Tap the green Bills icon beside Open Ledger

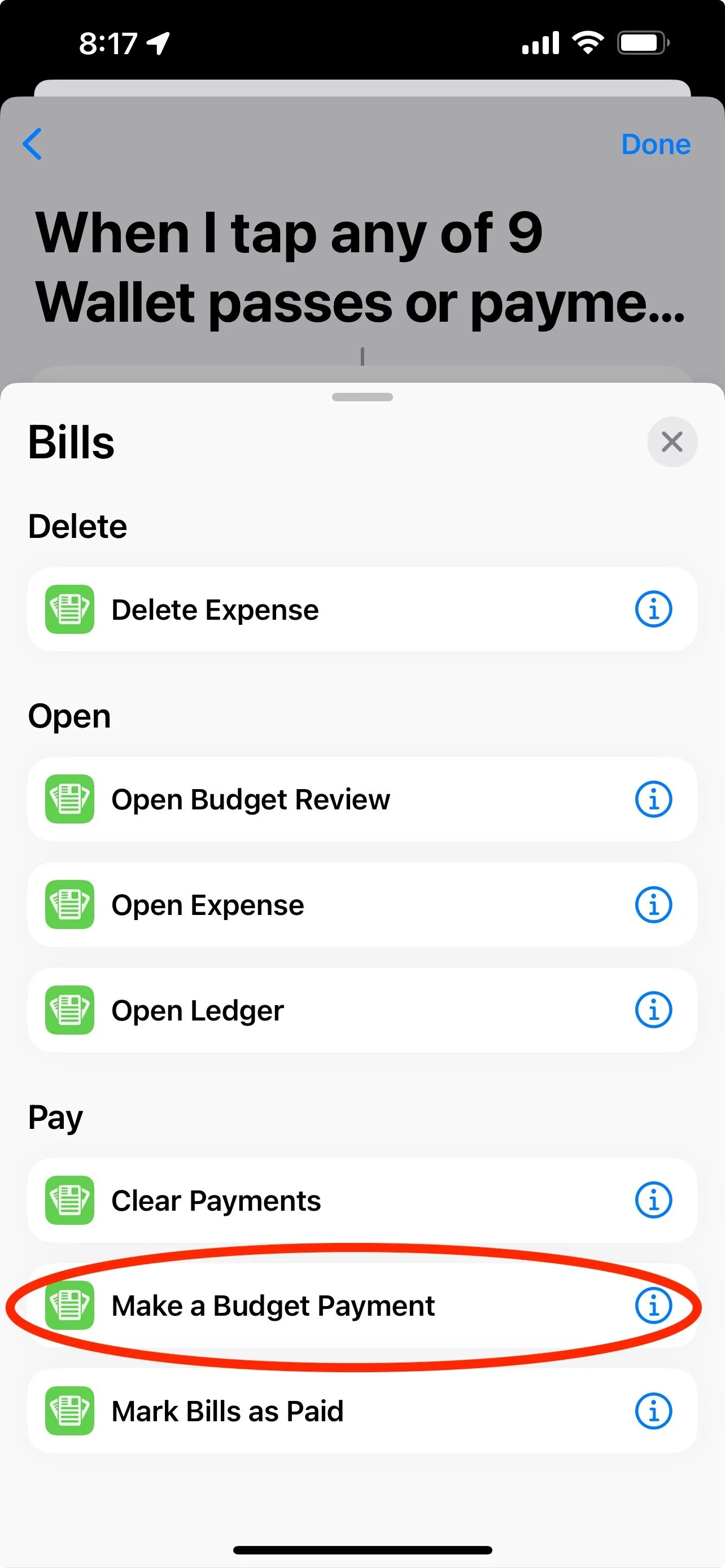tap(69, 1009)
